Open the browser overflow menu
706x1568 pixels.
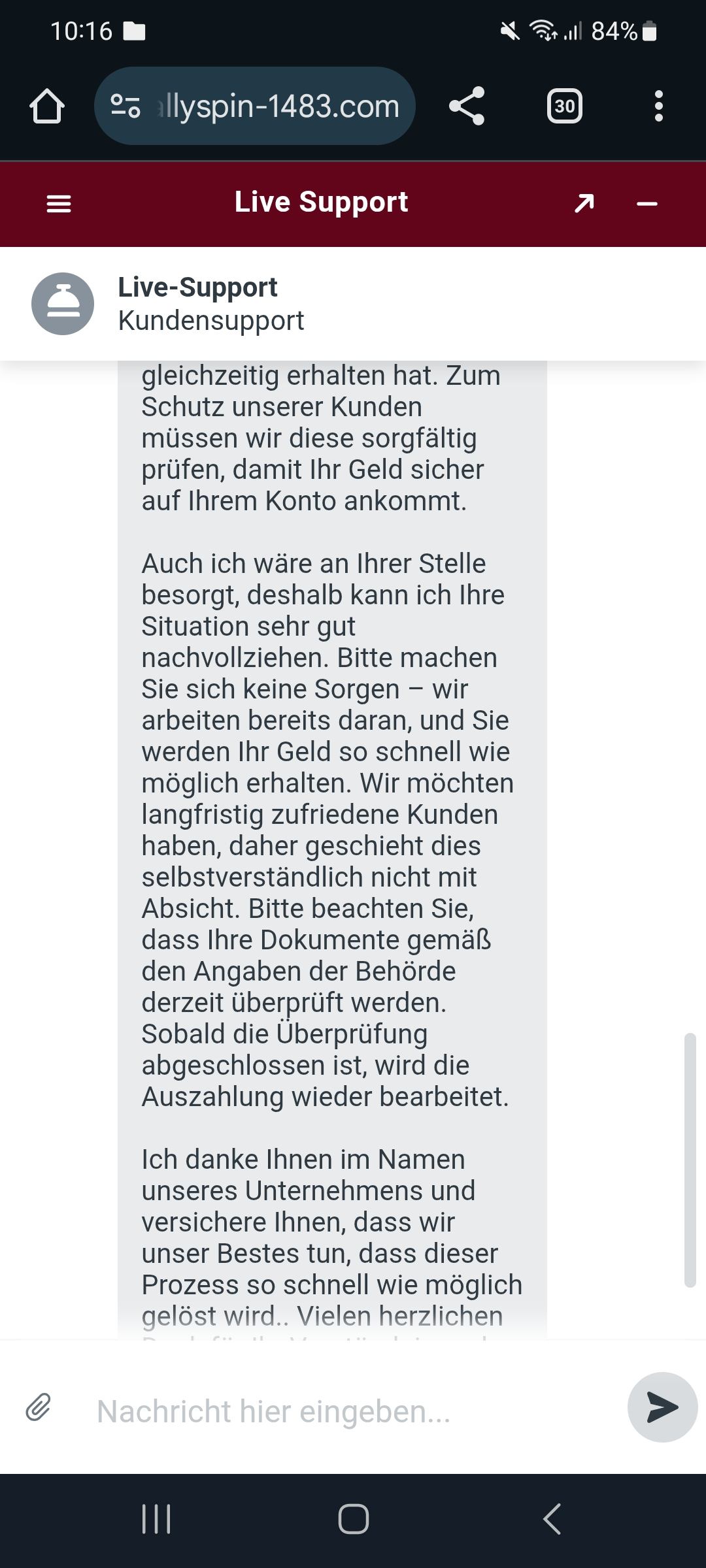pyautogui.click(x=658, y=106)
